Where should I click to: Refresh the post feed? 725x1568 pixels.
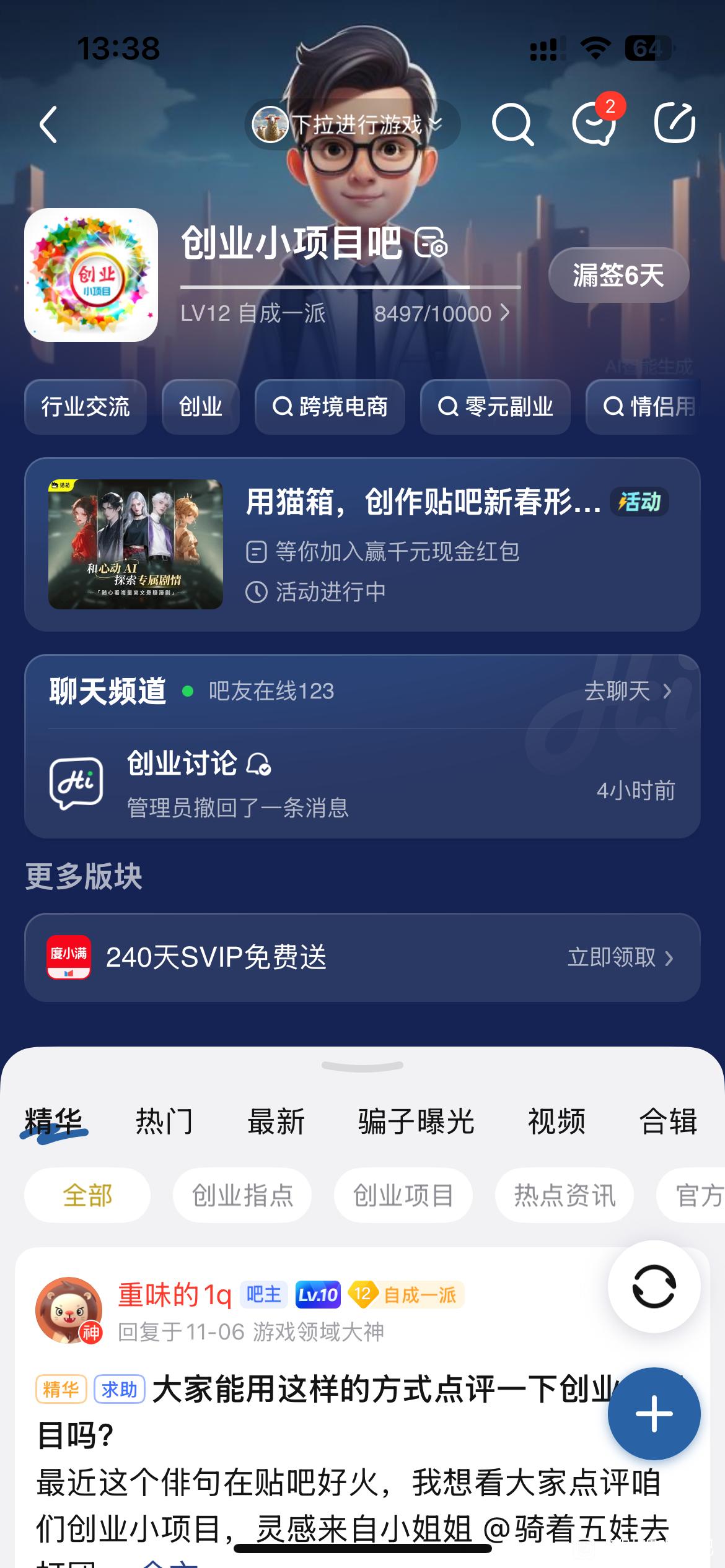(654, 1287)
